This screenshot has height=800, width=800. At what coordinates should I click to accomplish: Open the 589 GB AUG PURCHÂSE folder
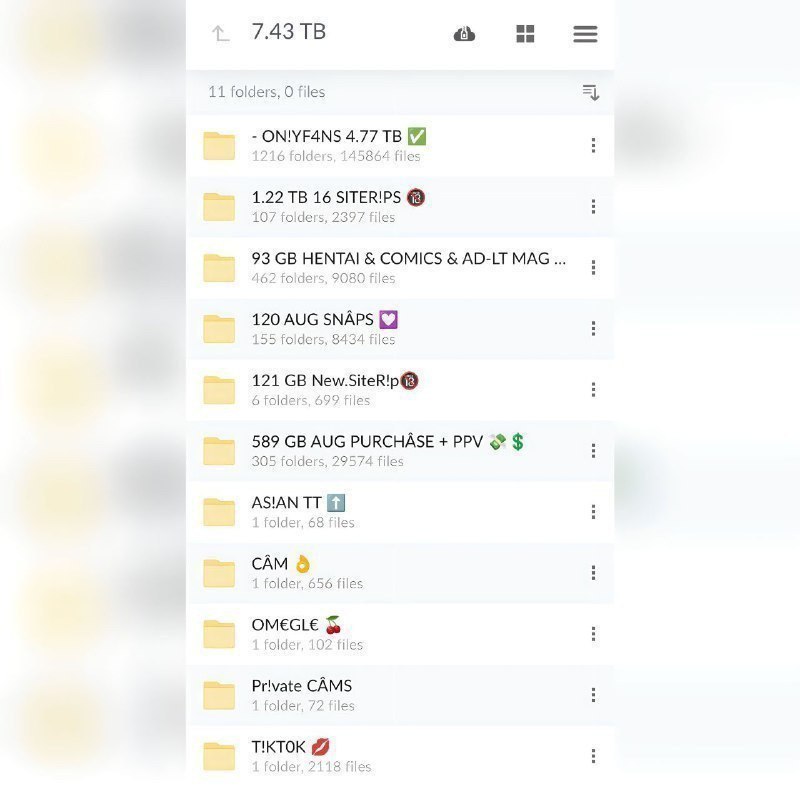tap(400, 451)
